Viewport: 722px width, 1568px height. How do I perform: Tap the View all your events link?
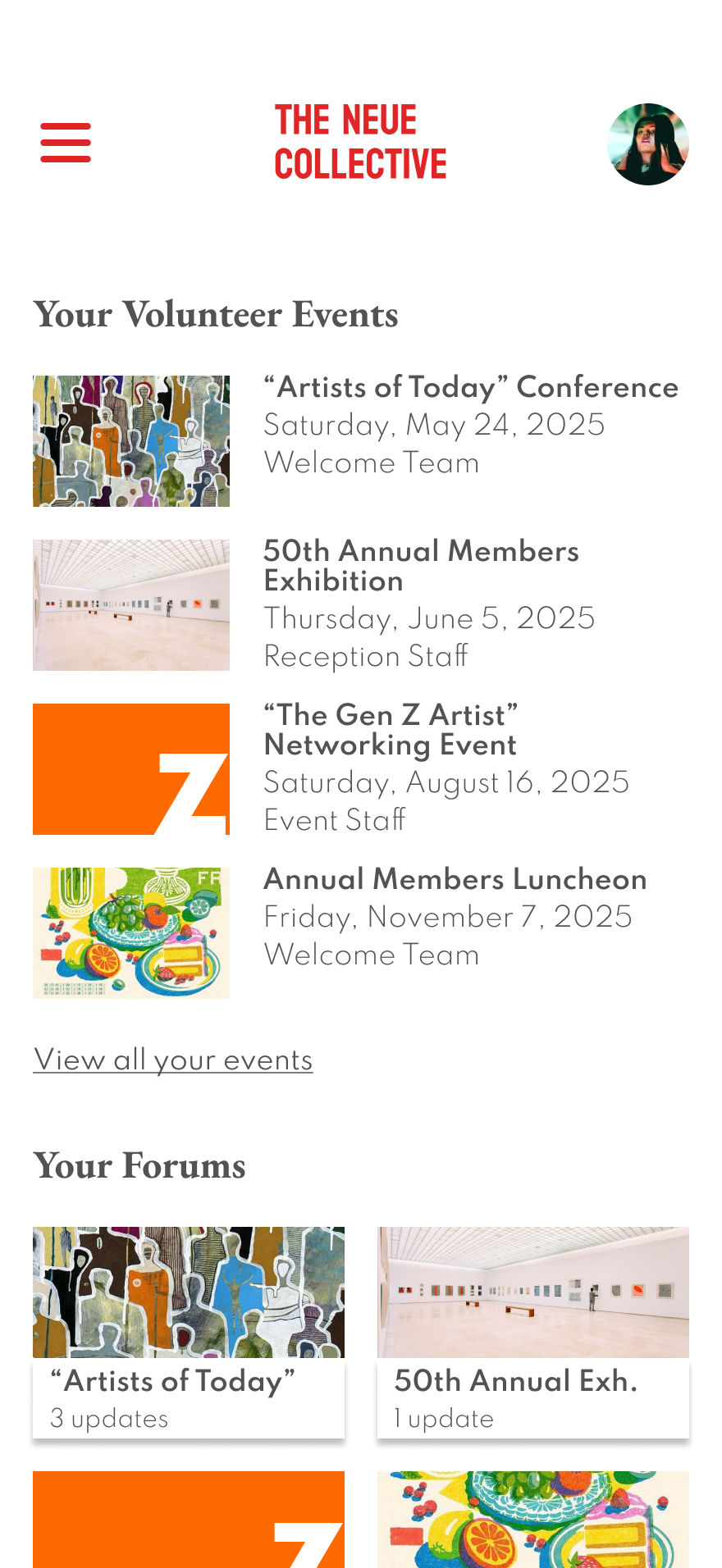[173, 1060]
